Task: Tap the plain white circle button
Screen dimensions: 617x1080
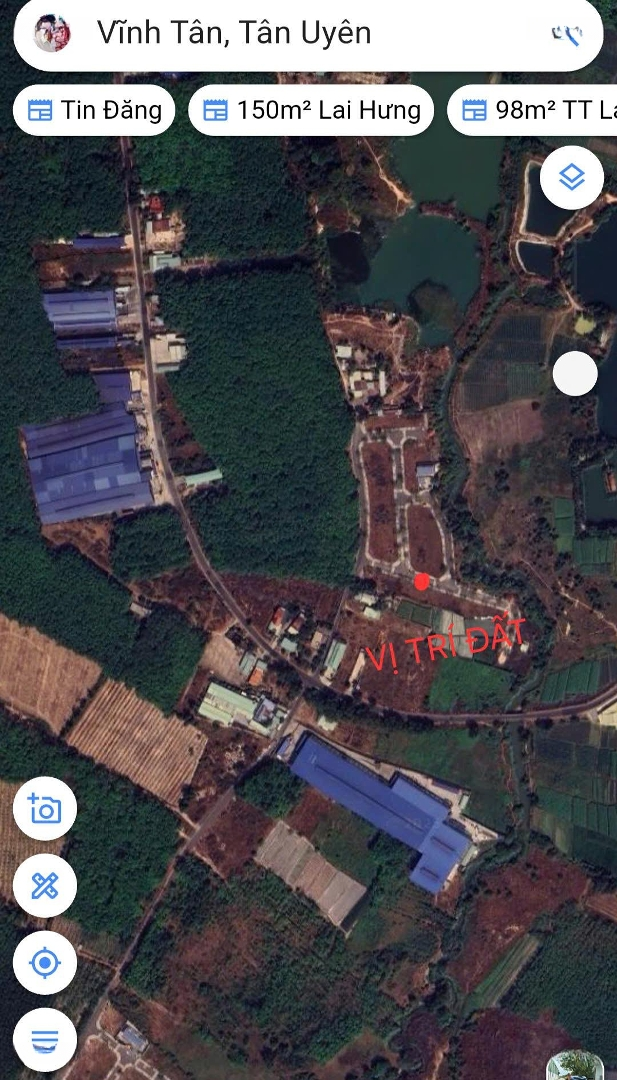Action: [x=575, y=374]
